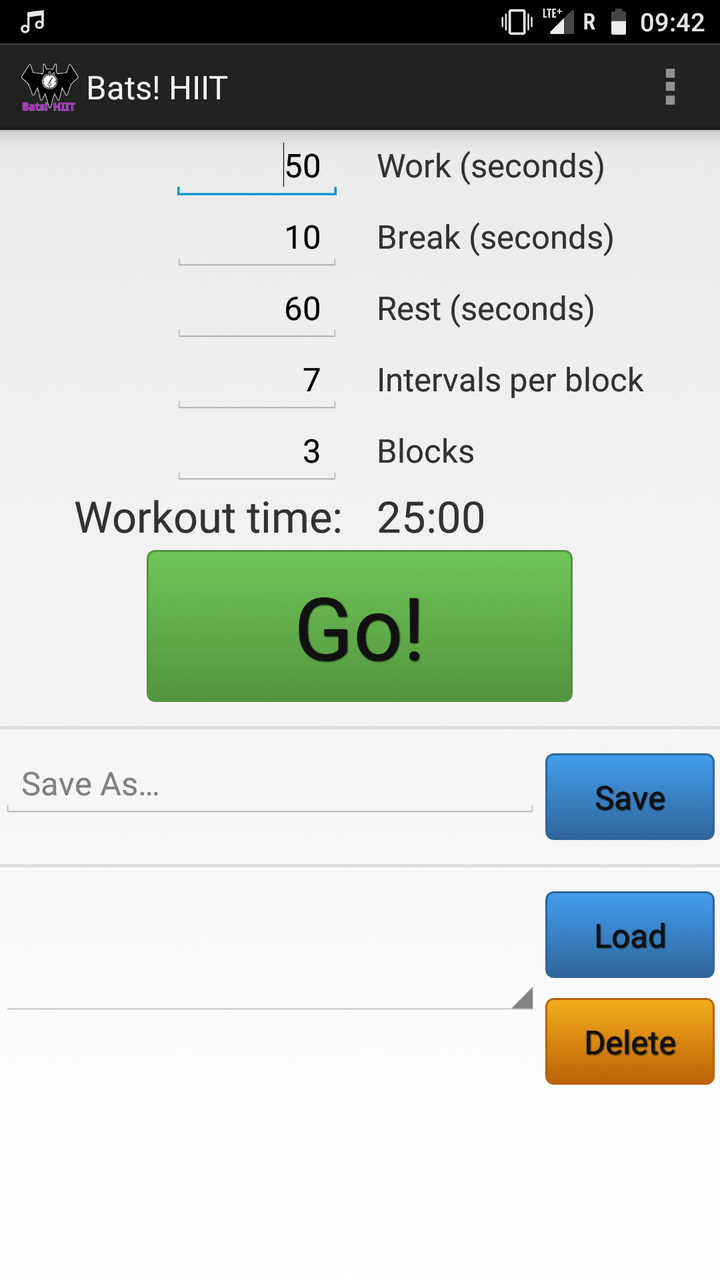Viewport: 720px width, 1280px height.
Task: Select the Rest seconds field
Action: pos(257,309)
